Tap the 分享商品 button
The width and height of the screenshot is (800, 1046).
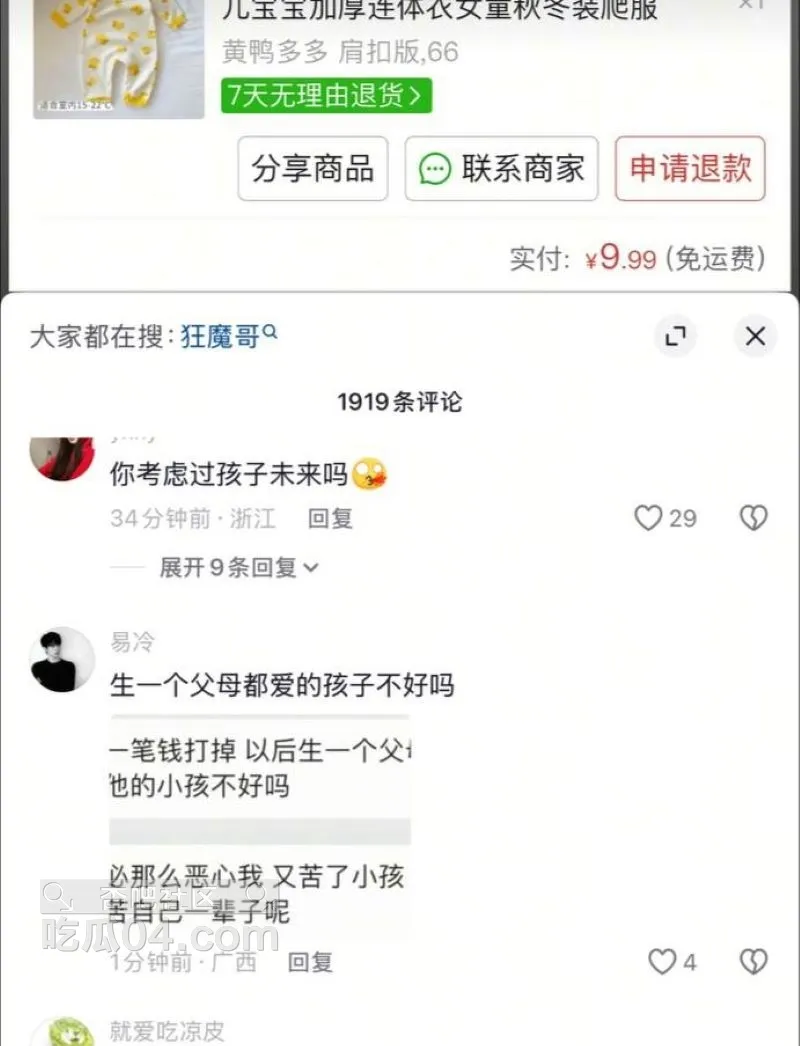pyautogui.click(x=312, y=169)
